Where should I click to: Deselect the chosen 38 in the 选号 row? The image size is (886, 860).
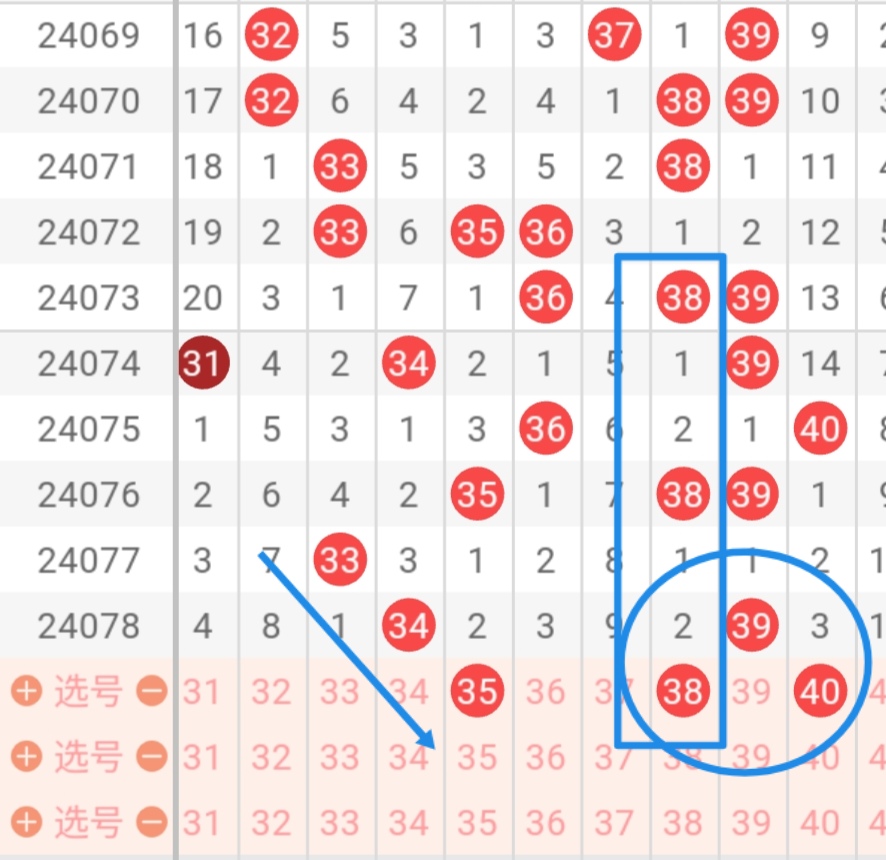(682, 691)
